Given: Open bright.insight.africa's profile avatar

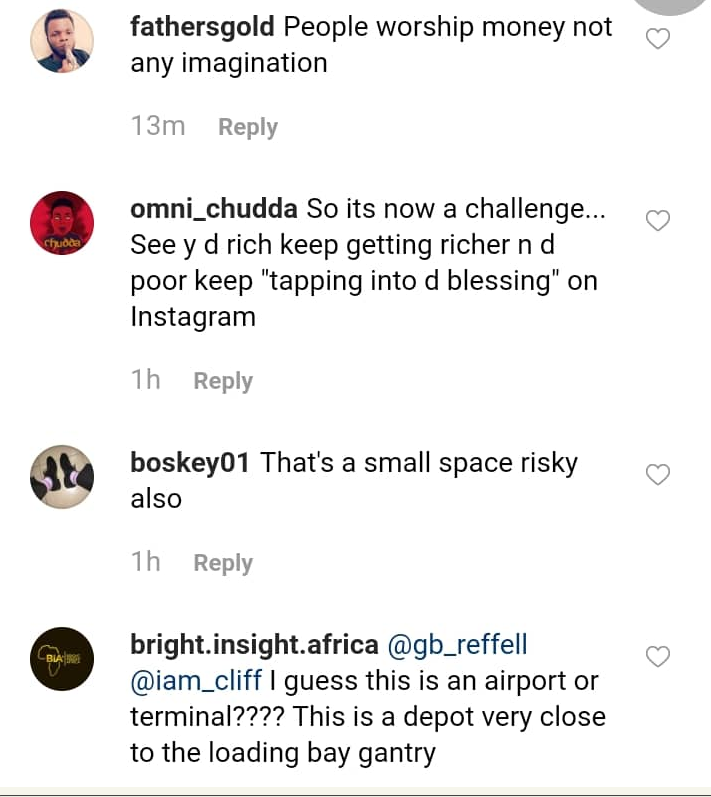Looking at the screenshot, I should [62, 658].
